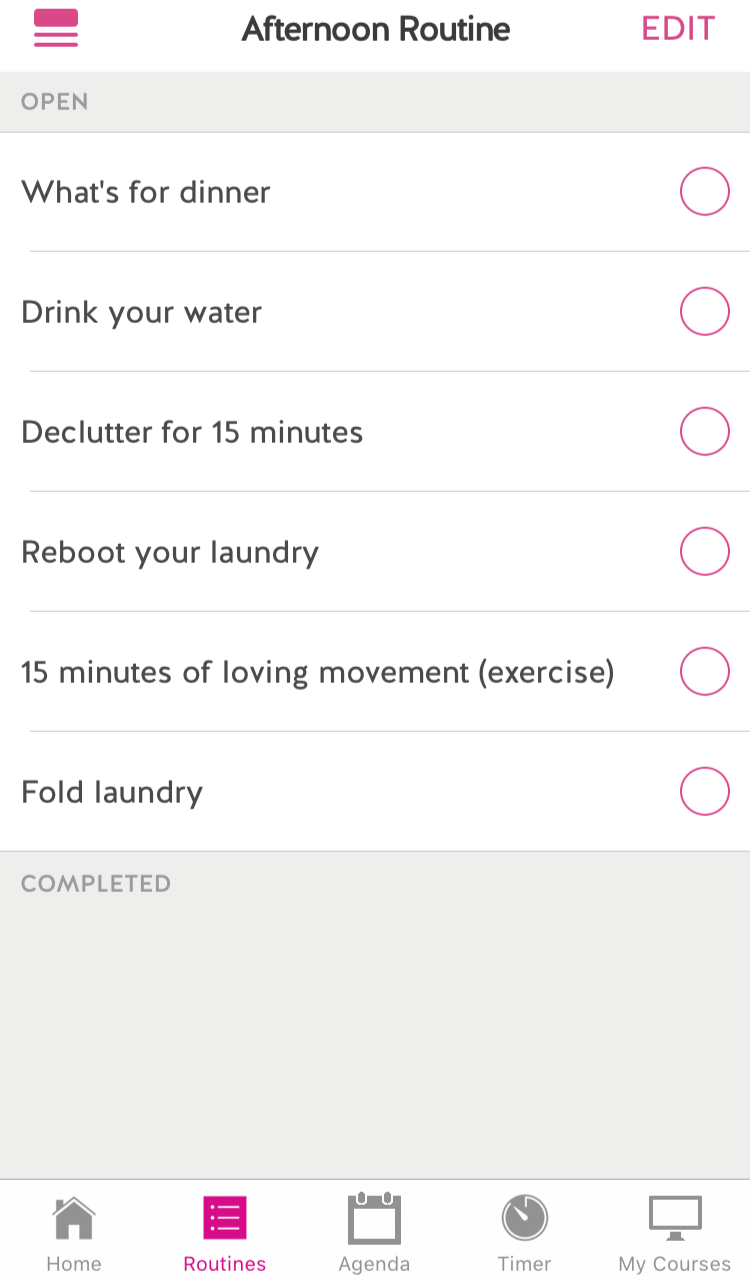
Task: Select the Routines tab
Action: (225, 1233)
